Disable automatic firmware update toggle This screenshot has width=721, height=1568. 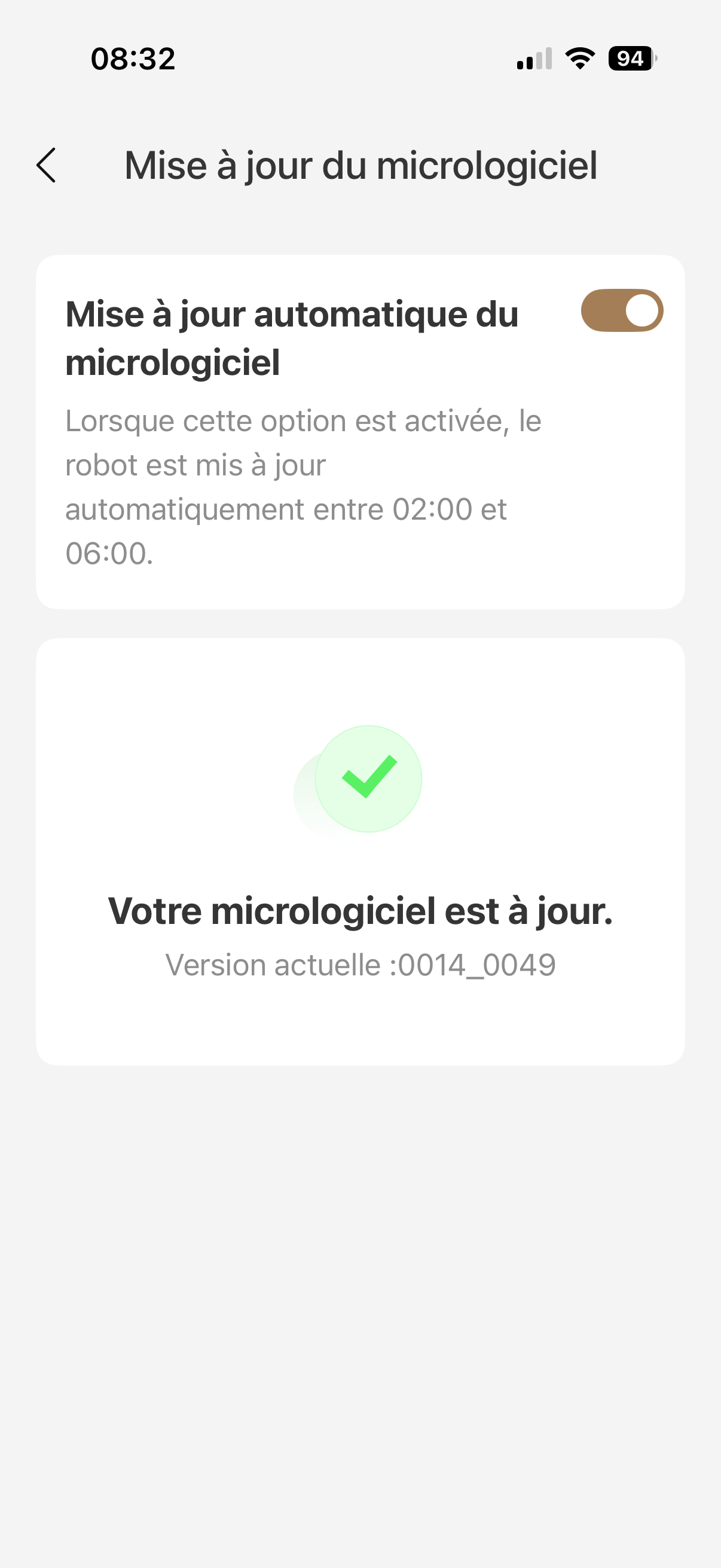coord(621,310)
